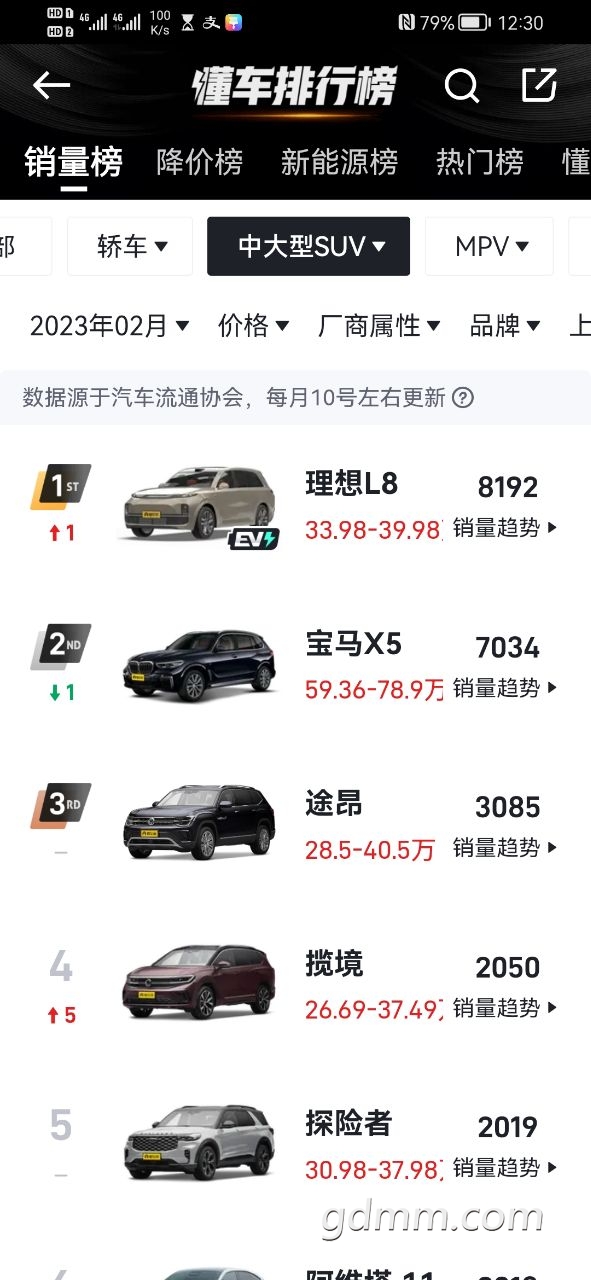Change the month from 2023年02月
The width and height of the screenshot is (591, 1280).
click(x=110, y=325)
